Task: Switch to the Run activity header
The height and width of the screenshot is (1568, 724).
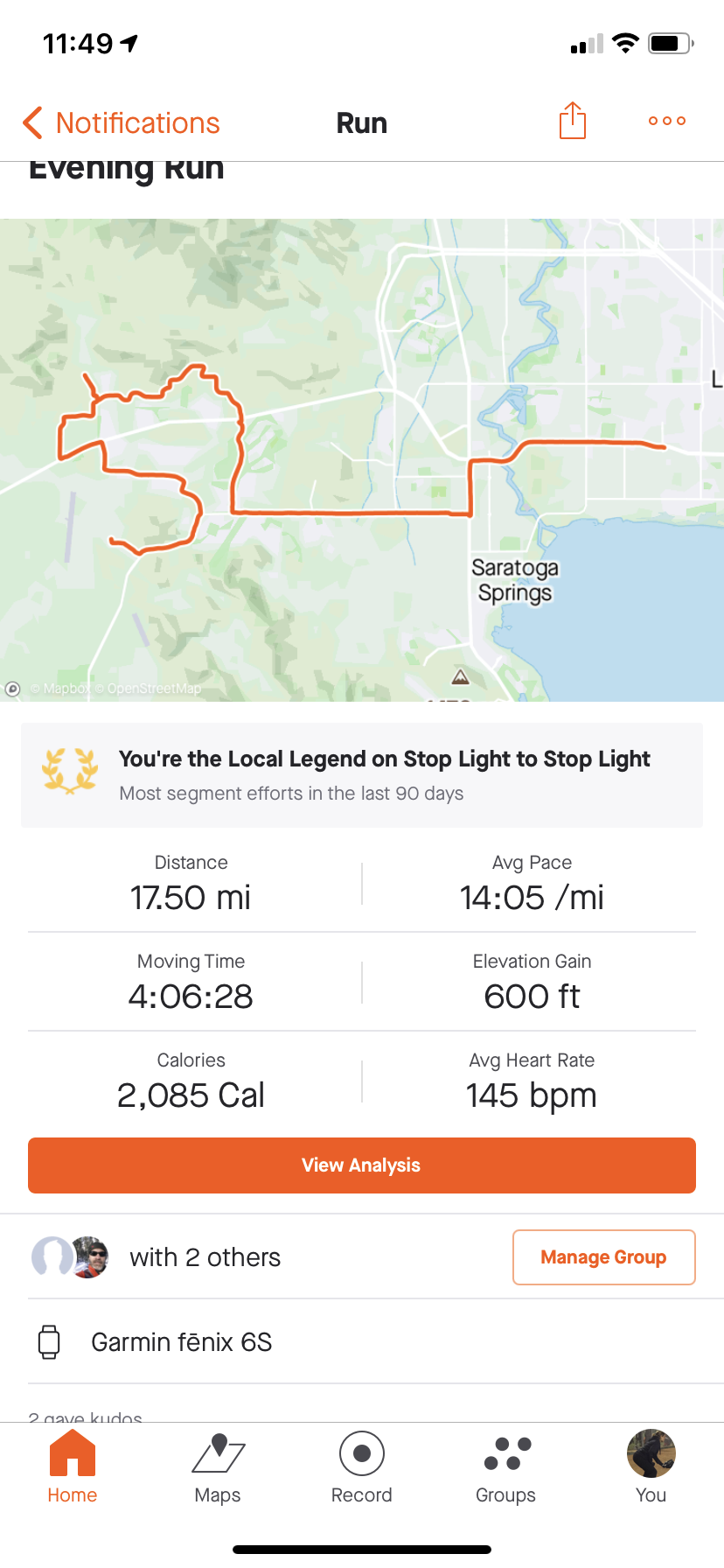Action: point(361,122)
